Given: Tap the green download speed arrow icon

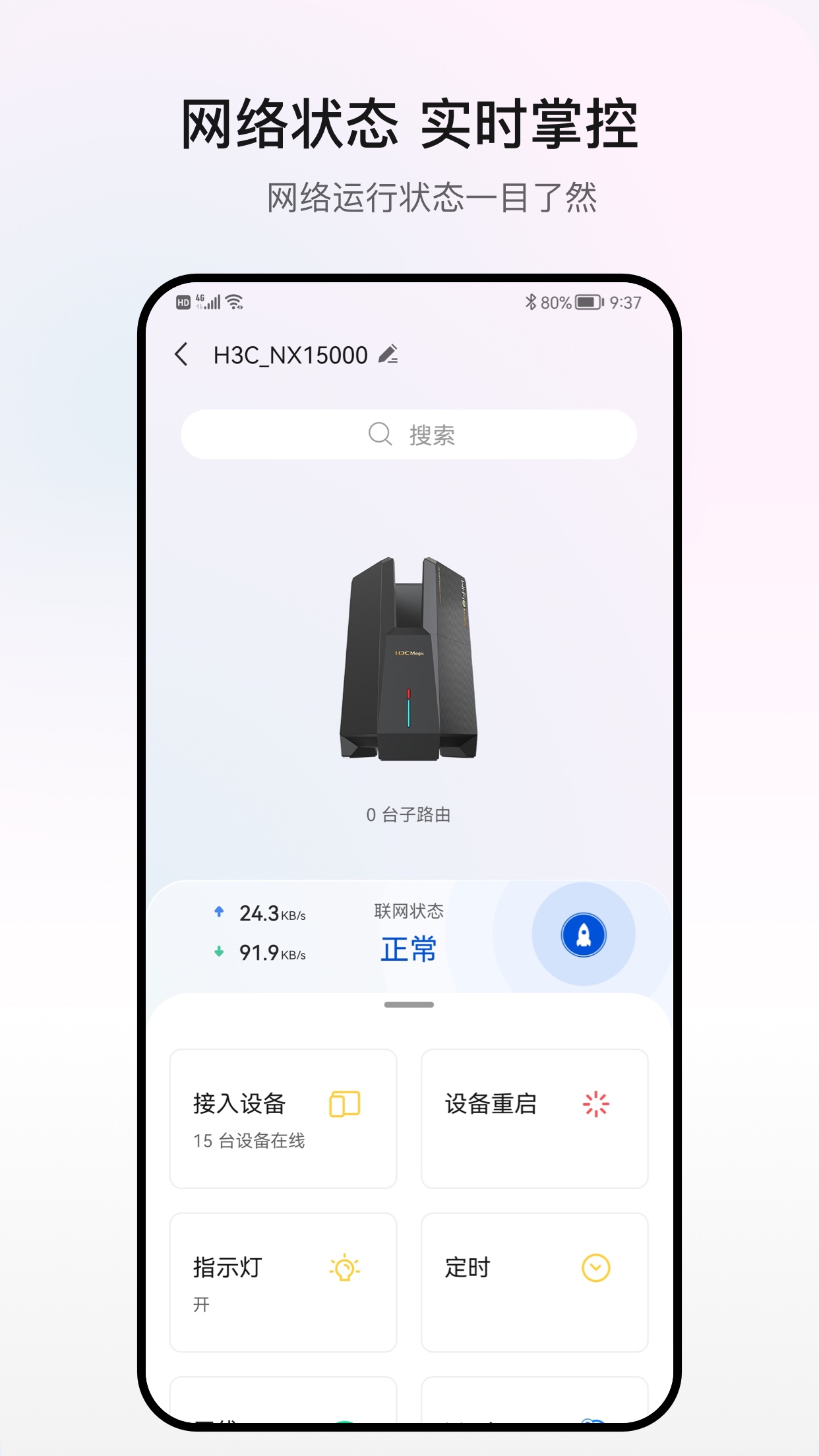Looking at the screenshot, I should [218, 951].
